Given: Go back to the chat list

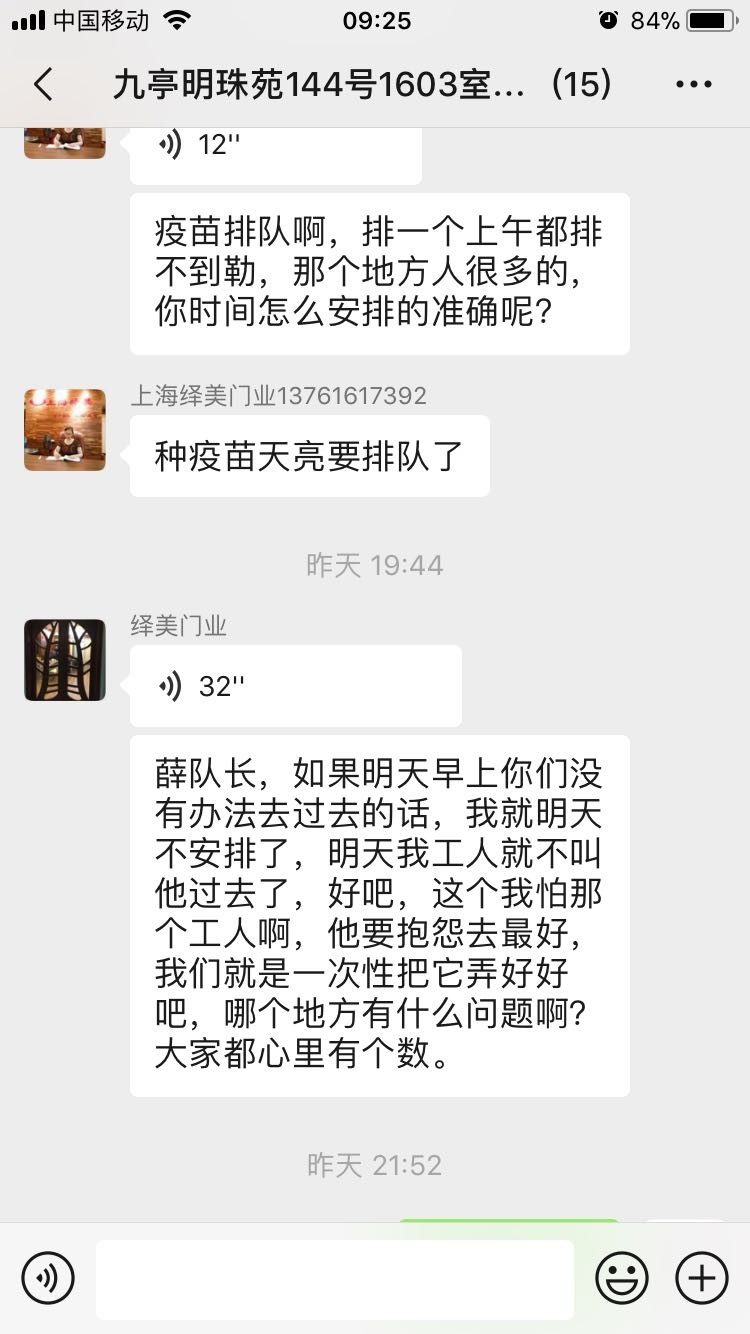Looking at the screenshot, I should tap(43, 85).
